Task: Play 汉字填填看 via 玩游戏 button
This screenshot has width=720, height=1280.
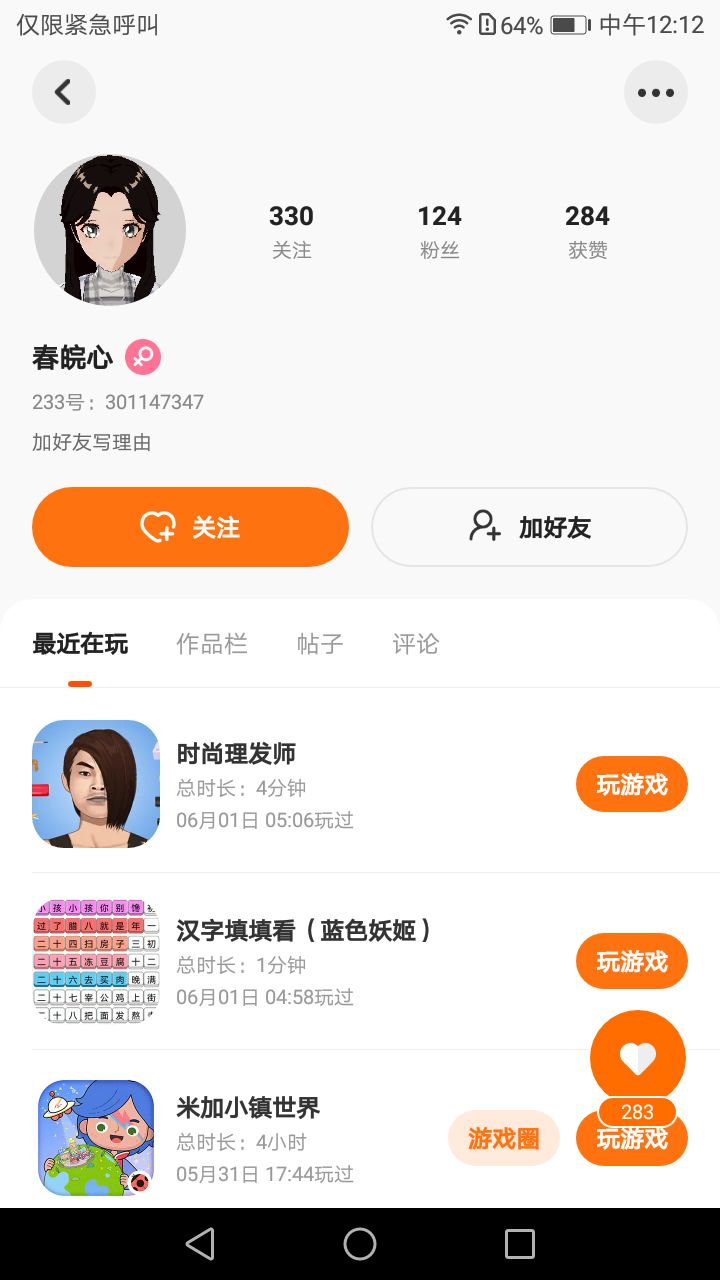Action: pos(631,962)
